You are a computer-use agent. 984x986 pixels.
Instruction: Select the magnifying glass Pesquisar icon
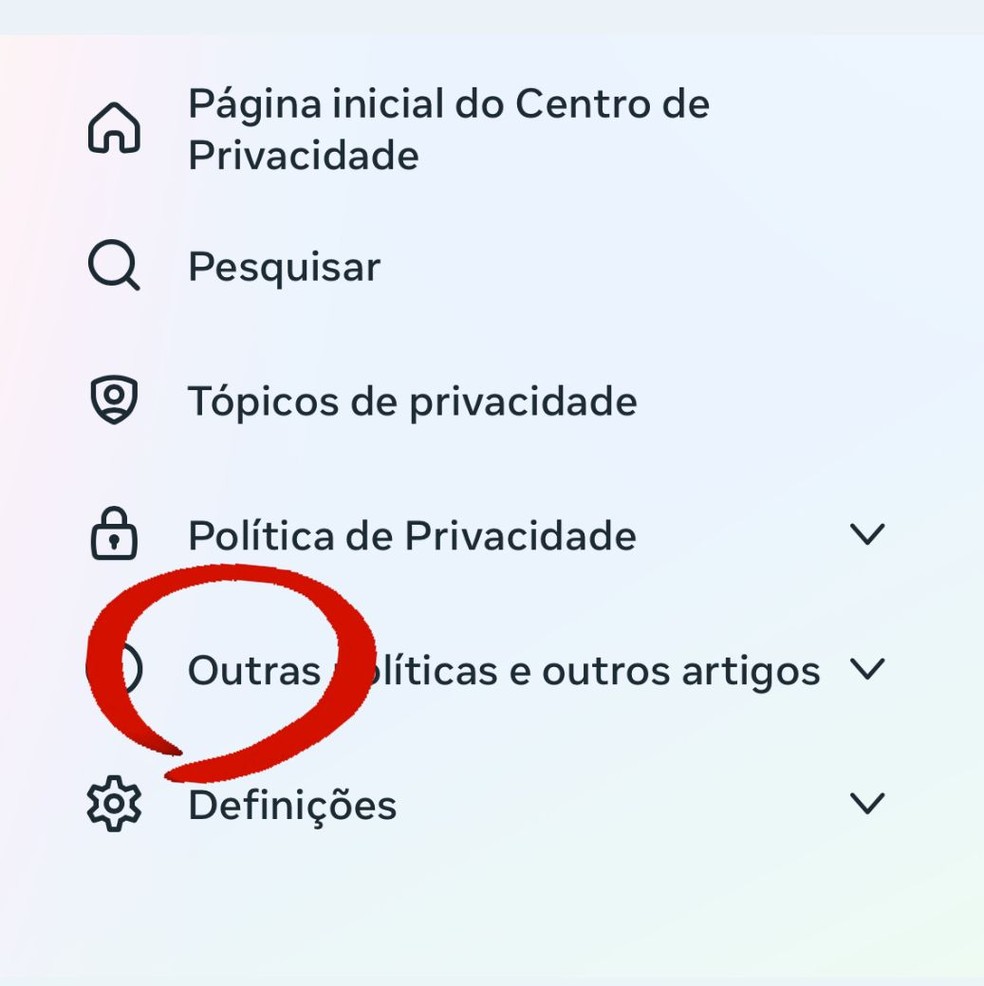click(x=113, y=265)
